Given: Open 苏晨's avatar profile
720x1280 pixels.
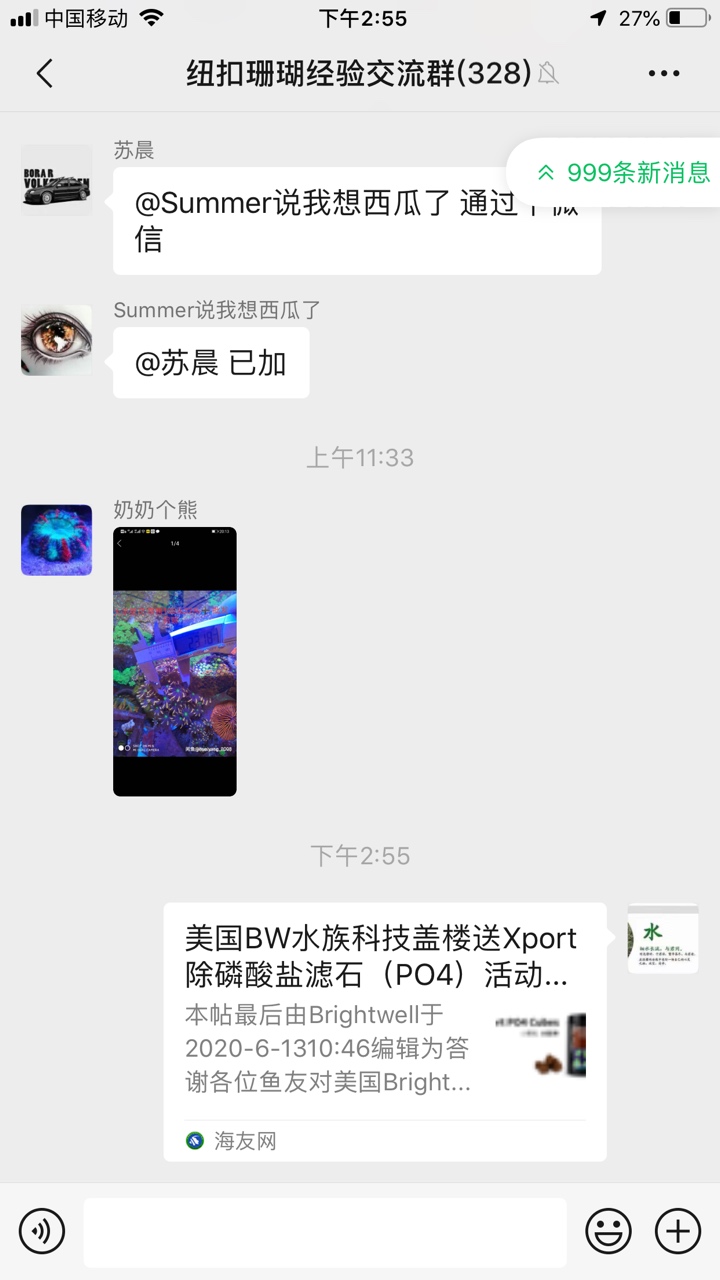Looking at the screenshot, I should click(x=56, y=180).
